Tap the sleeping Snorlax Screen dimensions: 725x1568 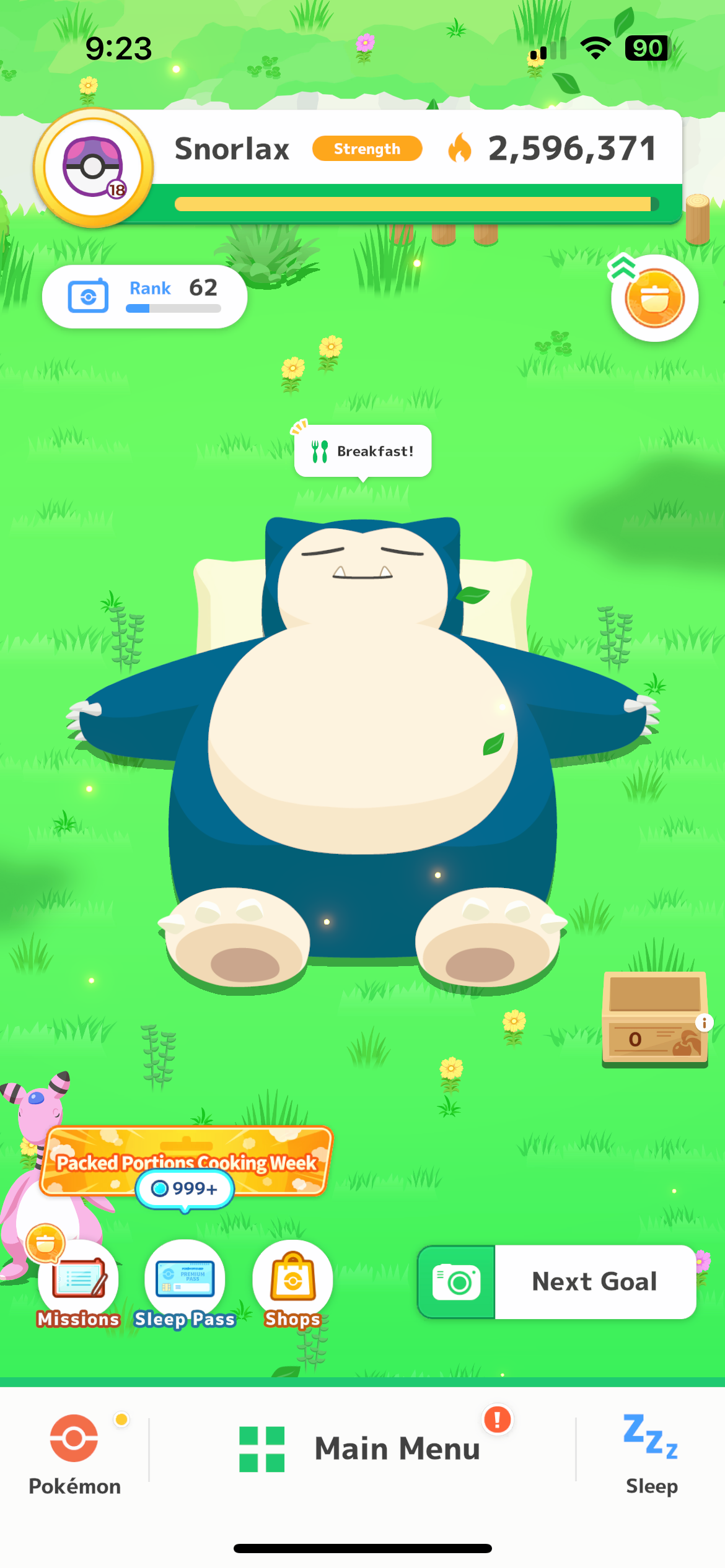(x=362, y=752)
